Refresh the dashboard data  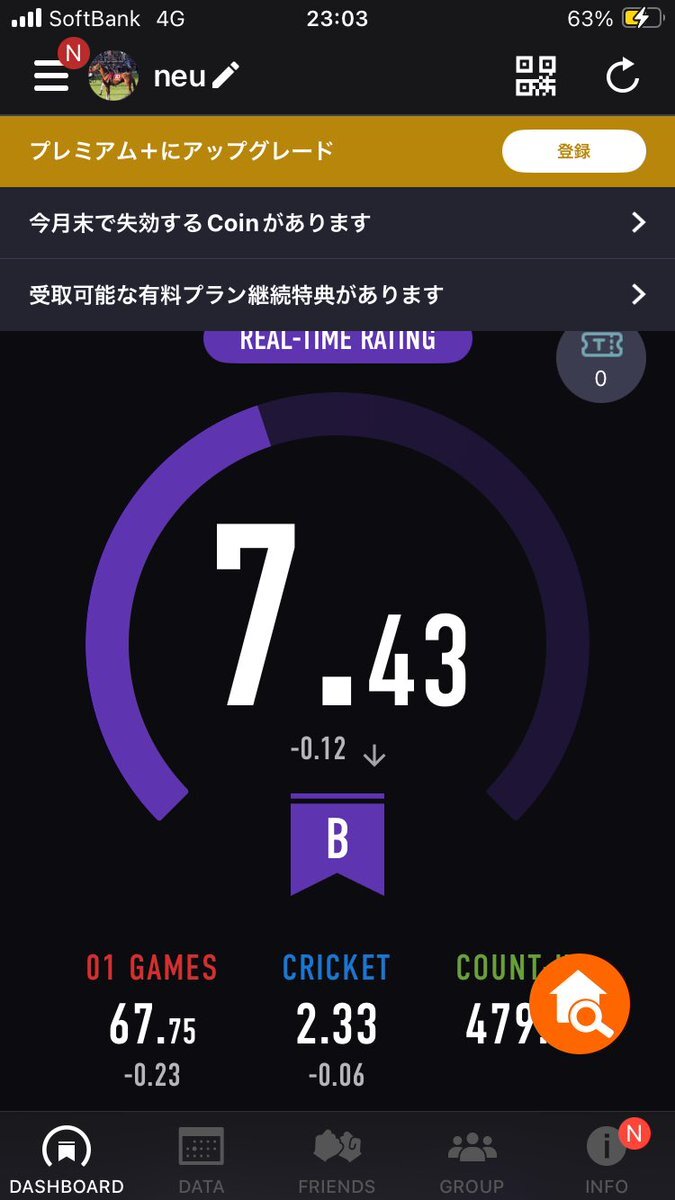pos(622,76)
